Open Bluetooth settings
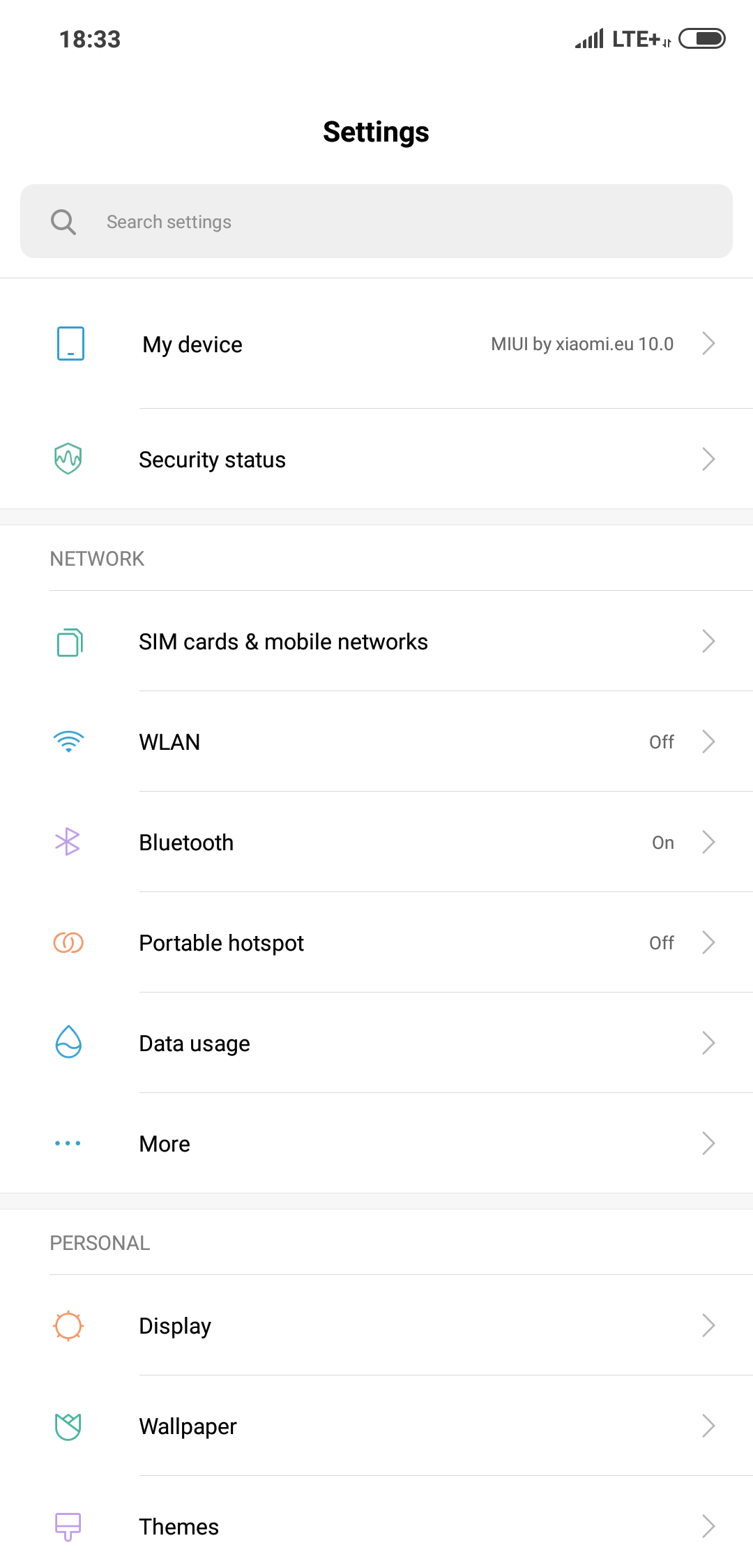Image resolution: width=753 pixels, height=1568 pixels. pyautogui.click(x=376, y=842)
